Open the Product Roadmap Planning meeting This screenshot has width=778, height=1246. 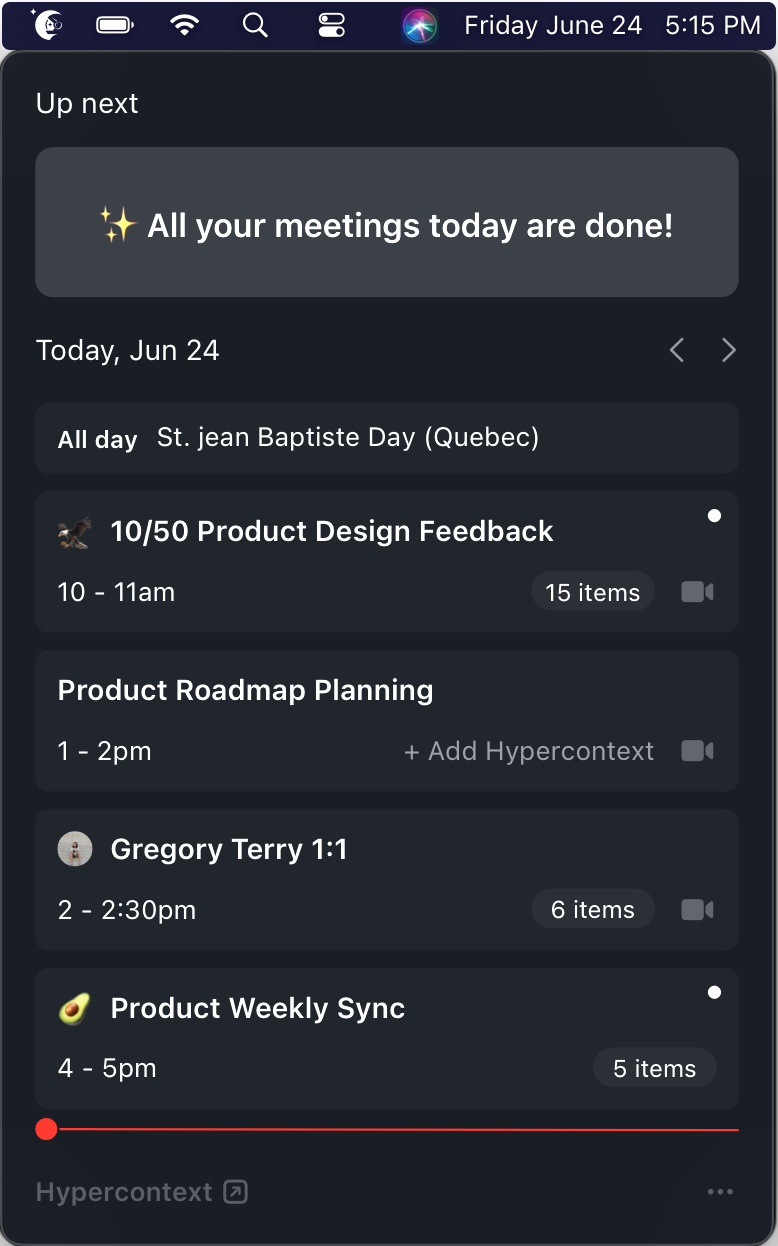coord(387,720)
